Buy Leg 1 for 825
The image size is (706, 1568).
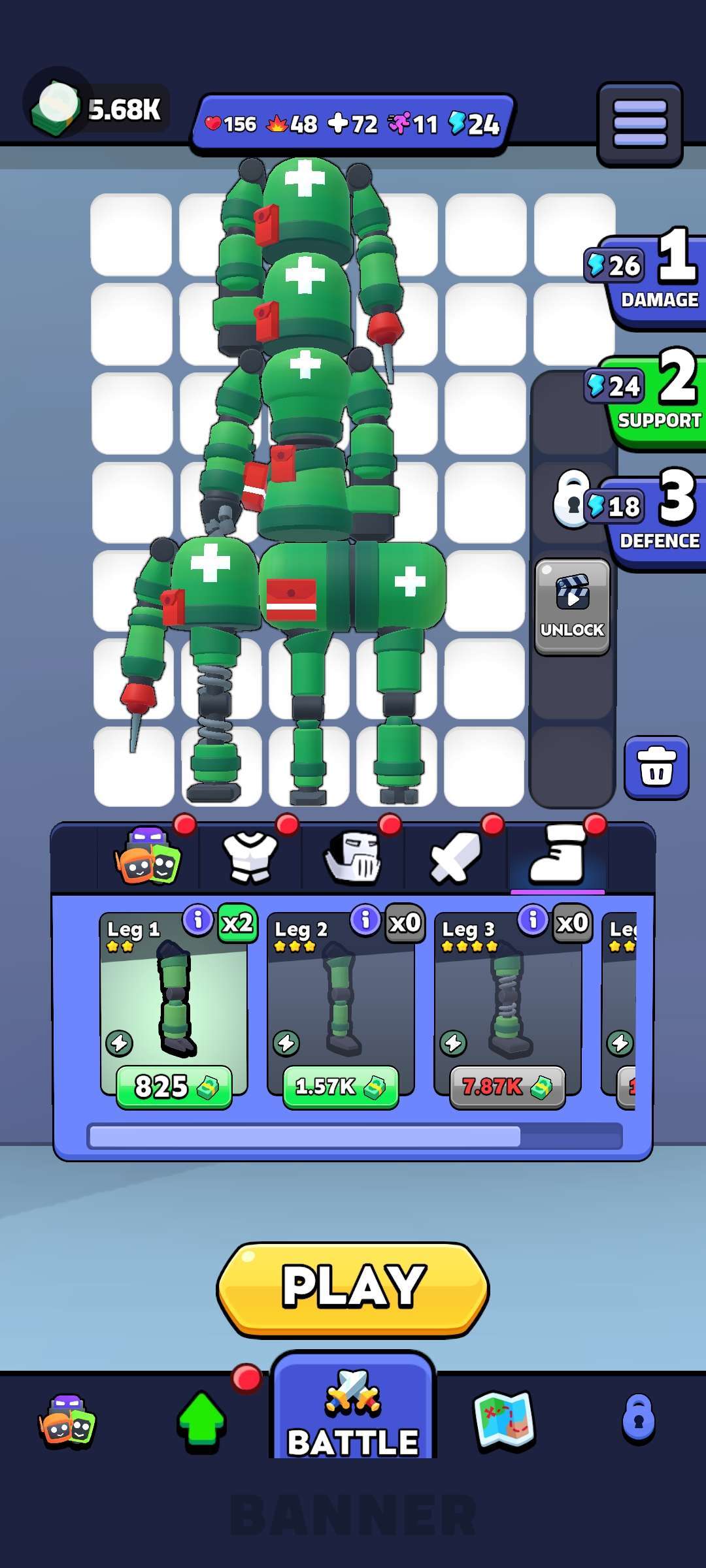click(174, 1086)
